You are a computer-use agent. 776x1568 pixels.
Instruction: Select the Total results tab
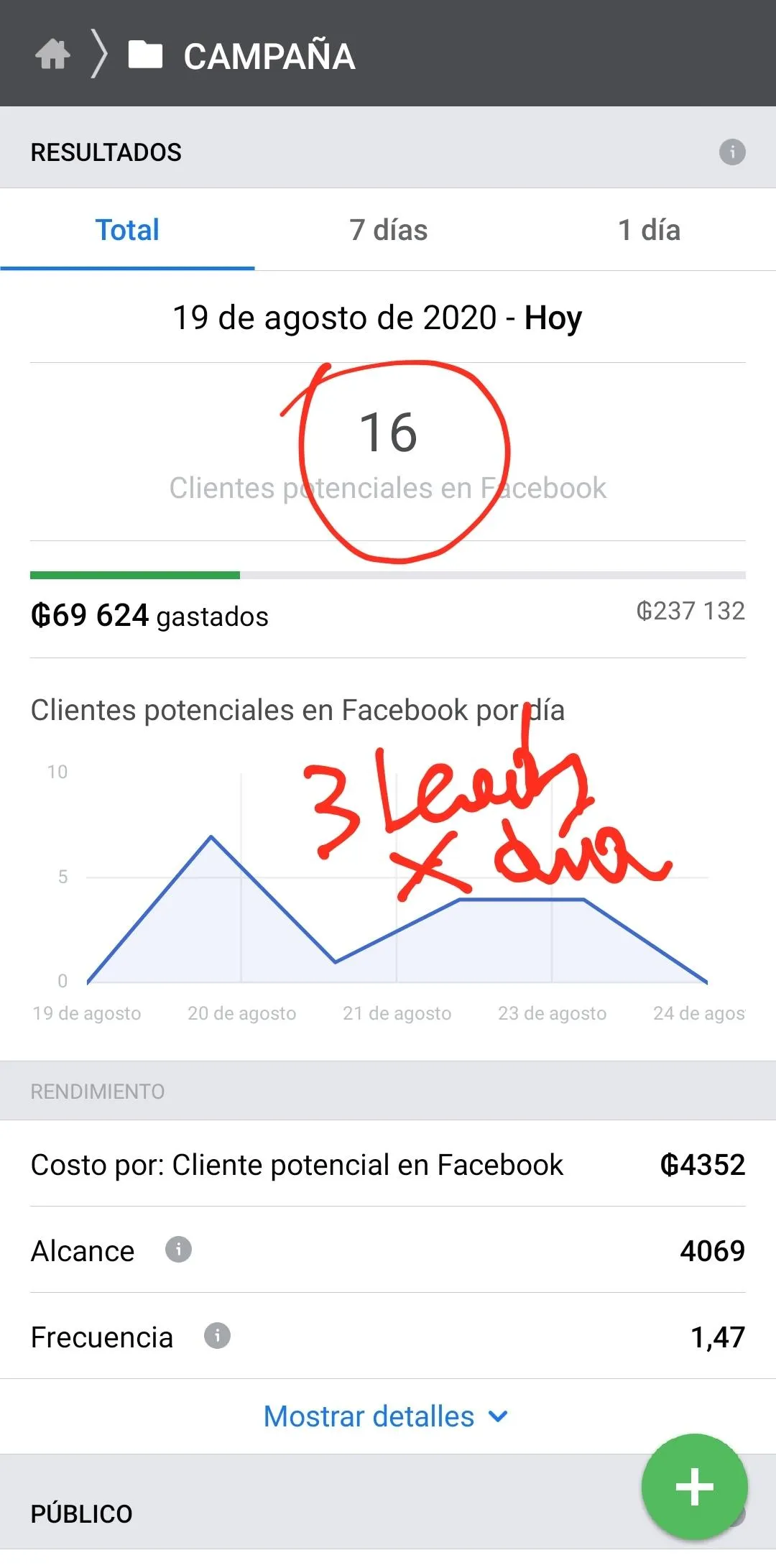[127, 230]
